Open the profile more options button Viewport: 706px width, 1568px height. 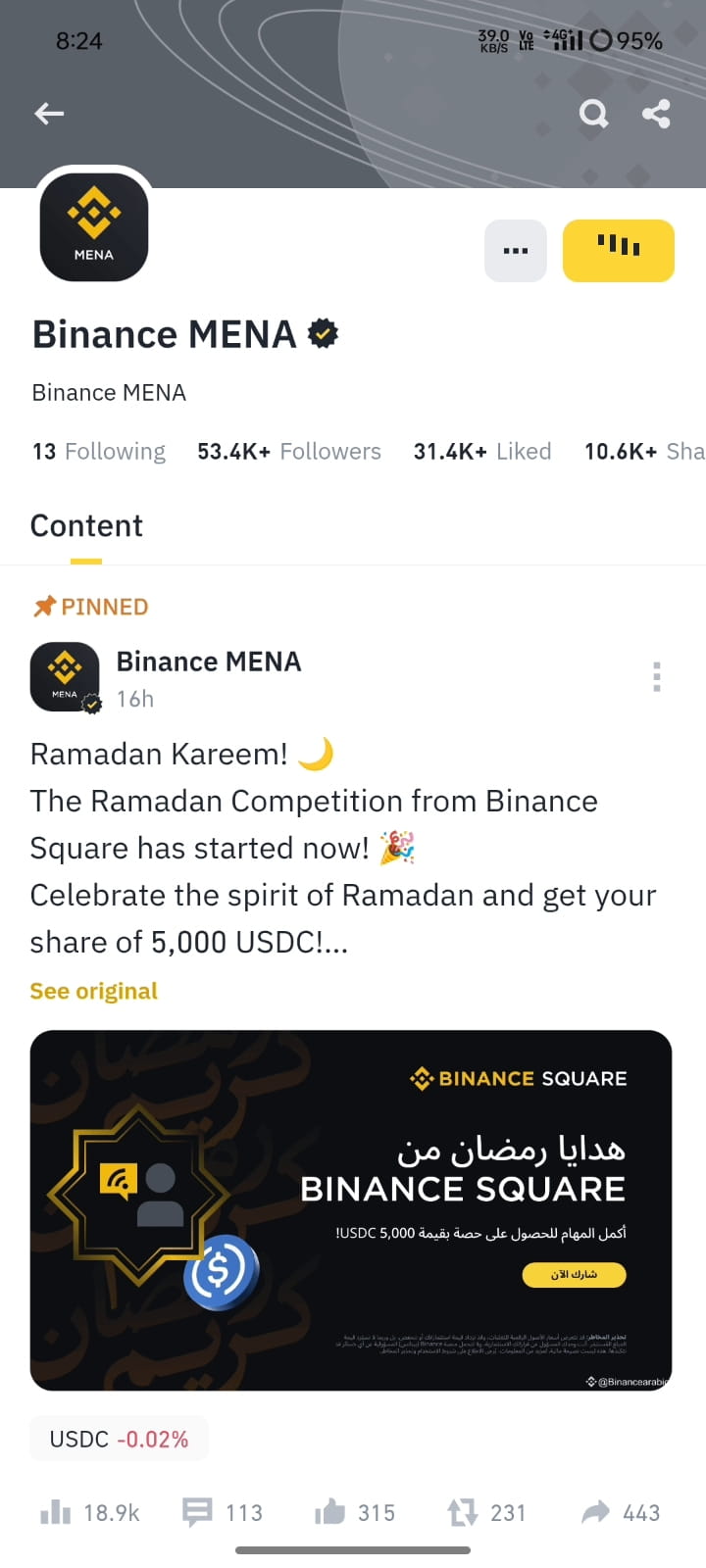point(516,251)
